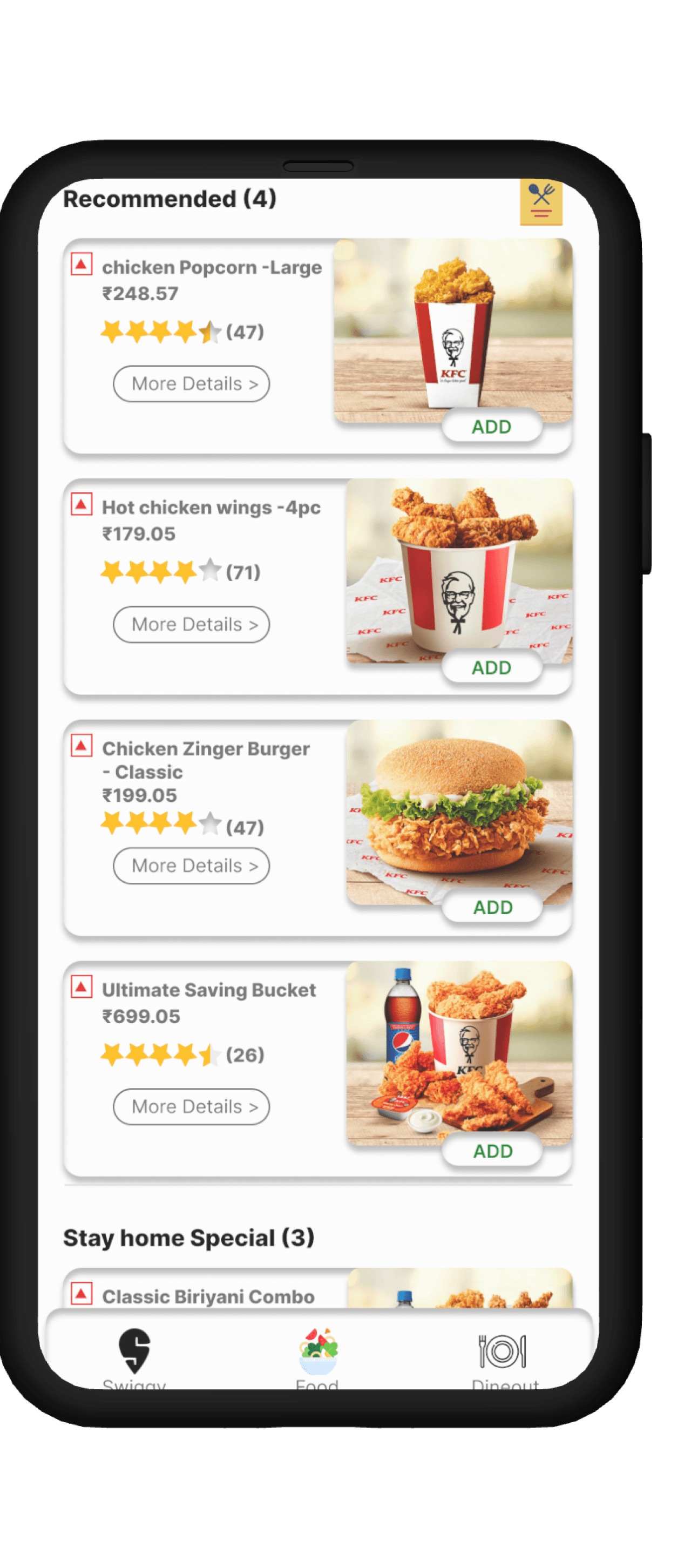The height and width of the screenshot is (1568, 691).
Task: View more details for chicken Popcorn -Large
Action: point(191,383)
